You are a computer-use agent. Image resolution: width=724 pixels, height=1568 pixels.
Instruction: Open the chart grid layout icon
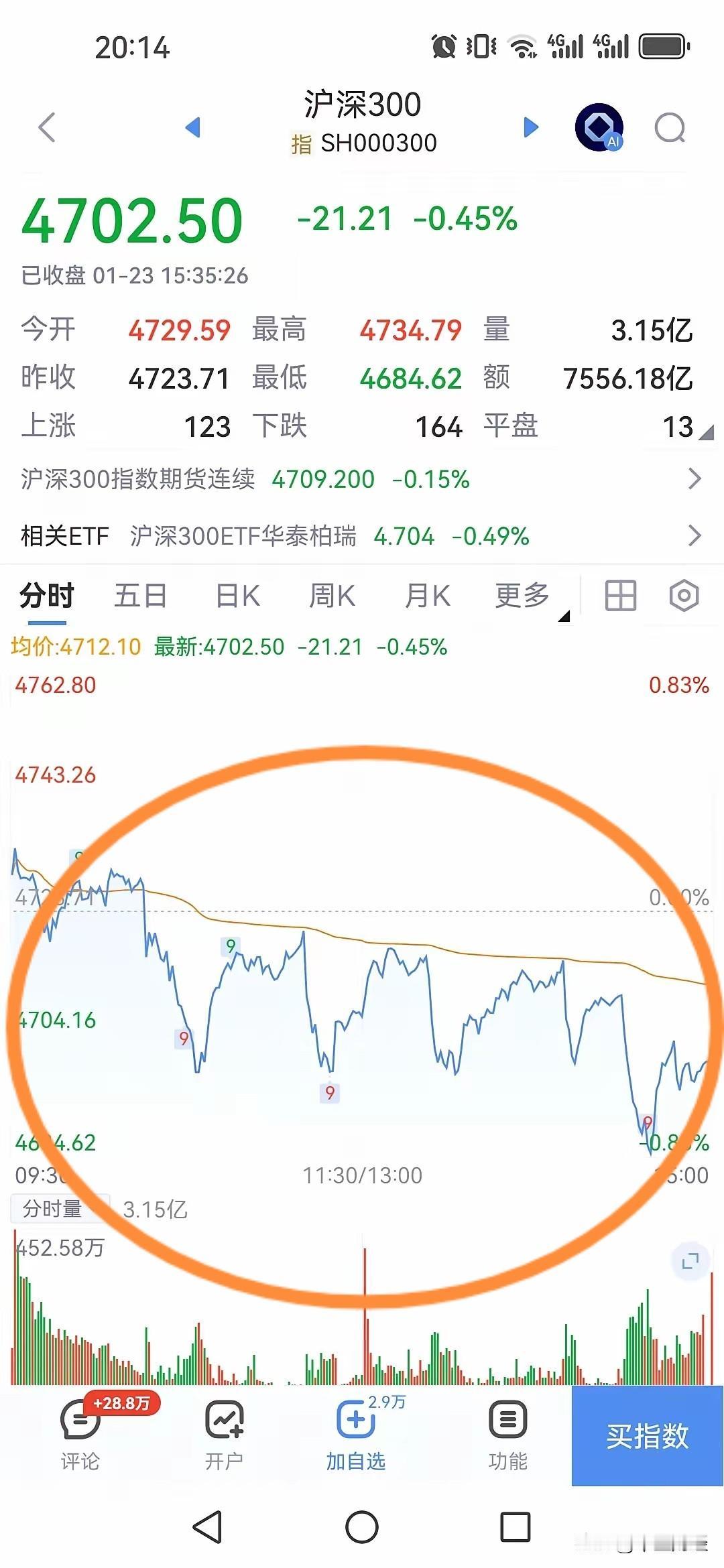[620, 595]
